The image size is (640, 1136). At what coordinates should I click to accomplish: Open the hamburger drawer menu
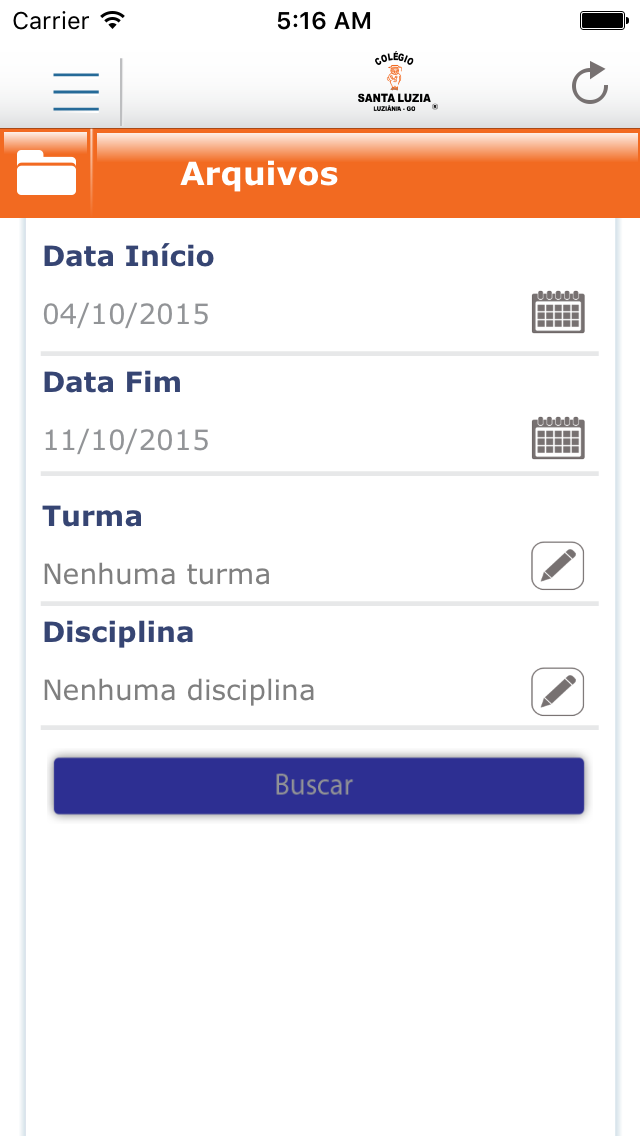(76, 92)
